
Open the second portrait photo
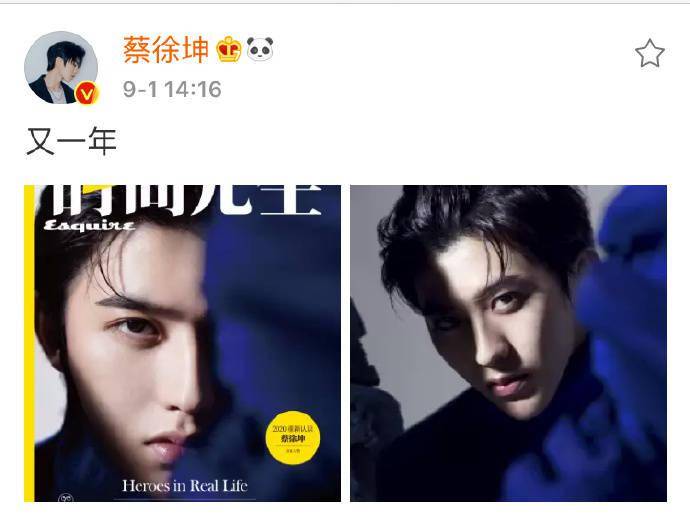[x=508, y=343]
